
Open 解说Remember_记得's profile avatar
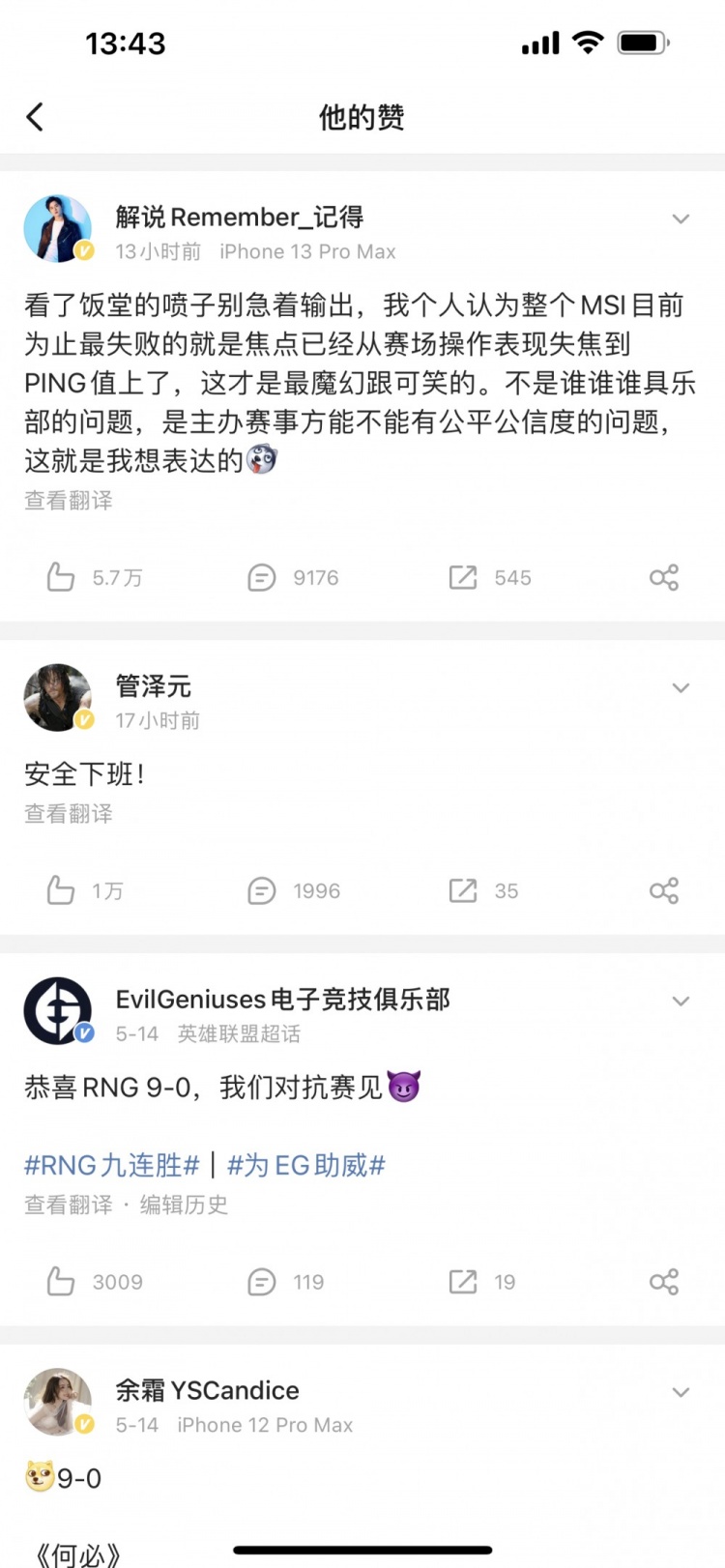(58, 229)
